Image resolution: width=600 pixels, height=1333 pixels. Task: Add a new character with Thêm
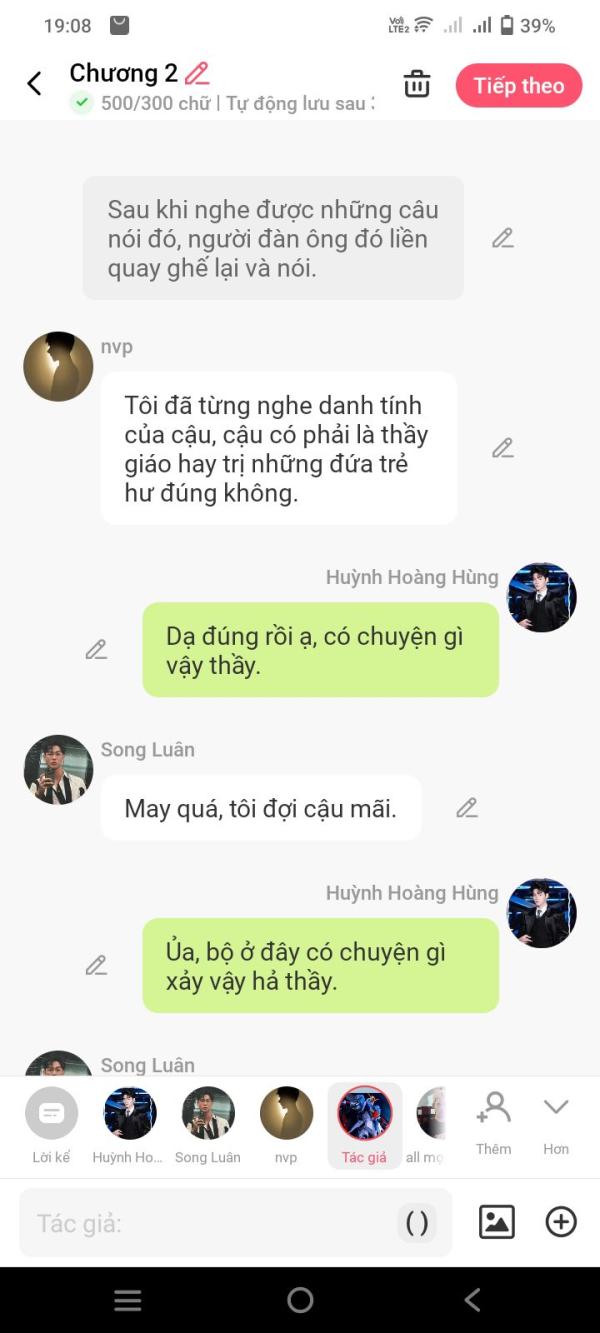(493, 1122)
